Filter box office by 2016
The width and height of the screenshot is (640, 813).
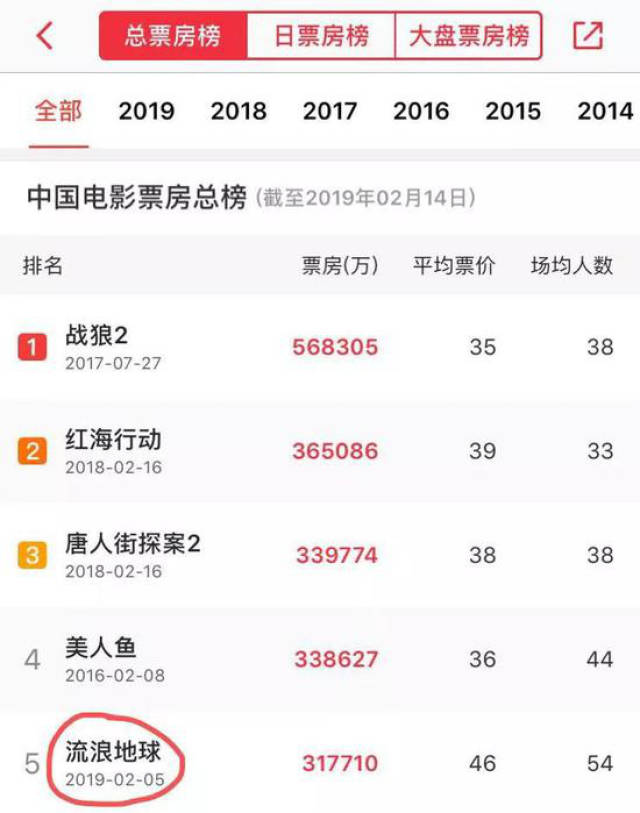point(421,111)
